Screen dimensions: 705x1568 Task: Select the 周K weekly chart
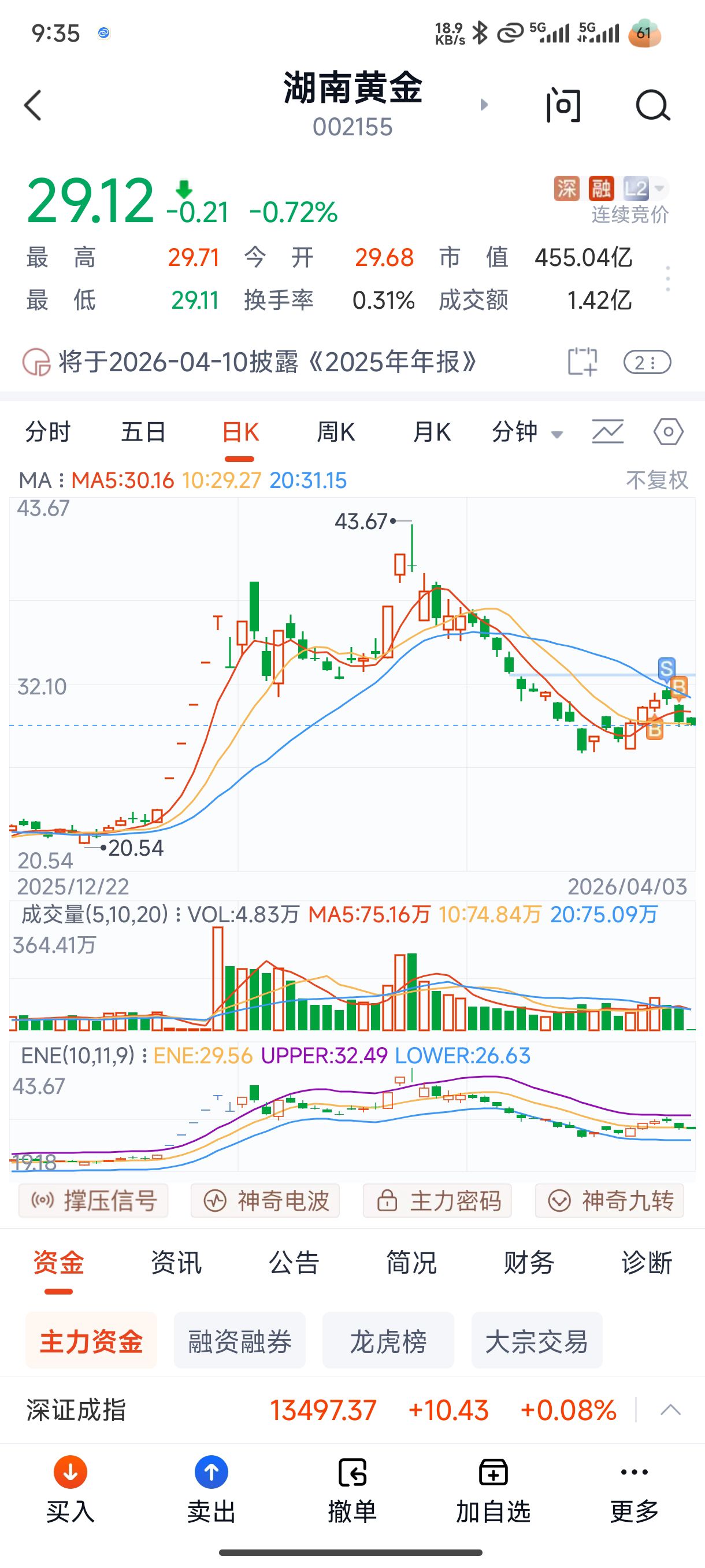(x=336, y=432)
